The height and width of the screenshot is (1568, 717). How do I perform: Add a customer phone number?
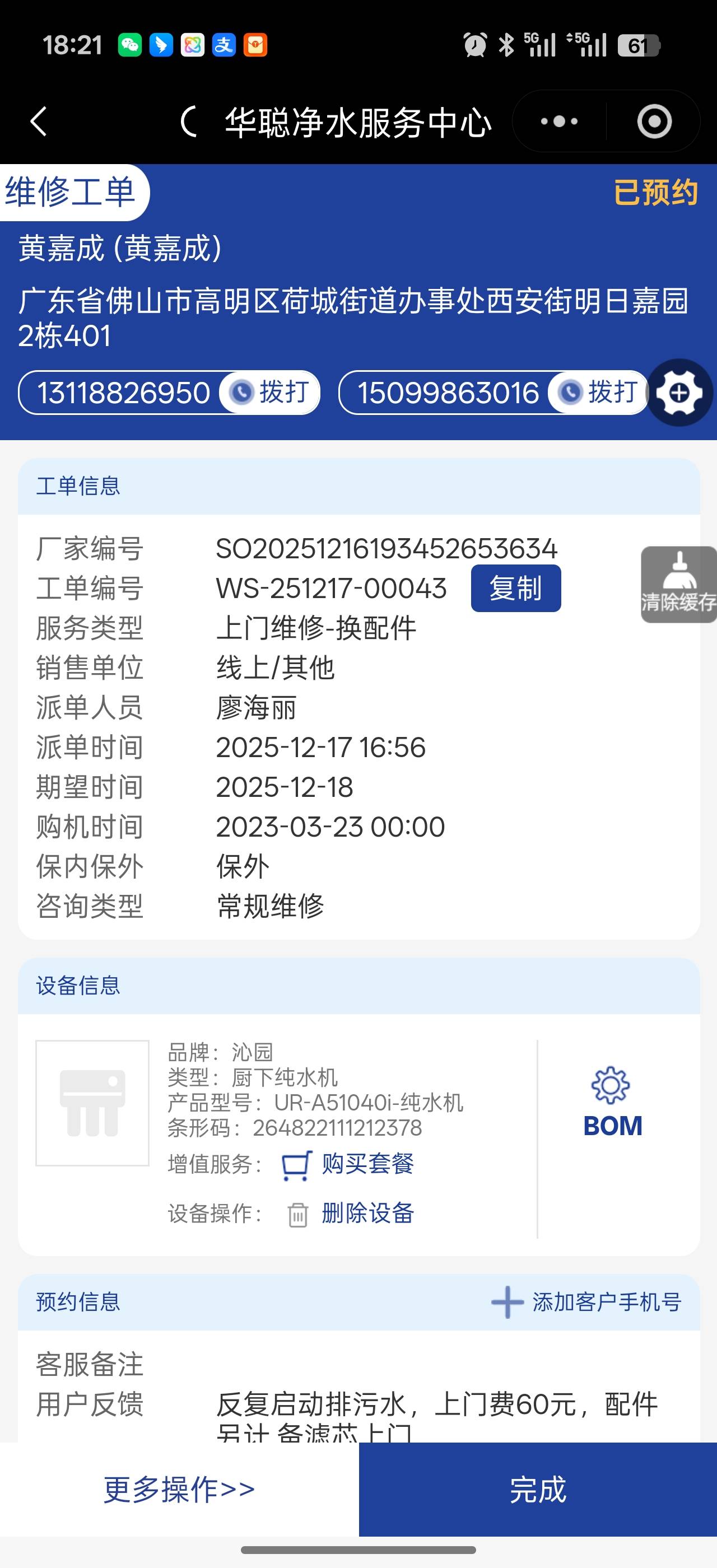coord(586,1302)
